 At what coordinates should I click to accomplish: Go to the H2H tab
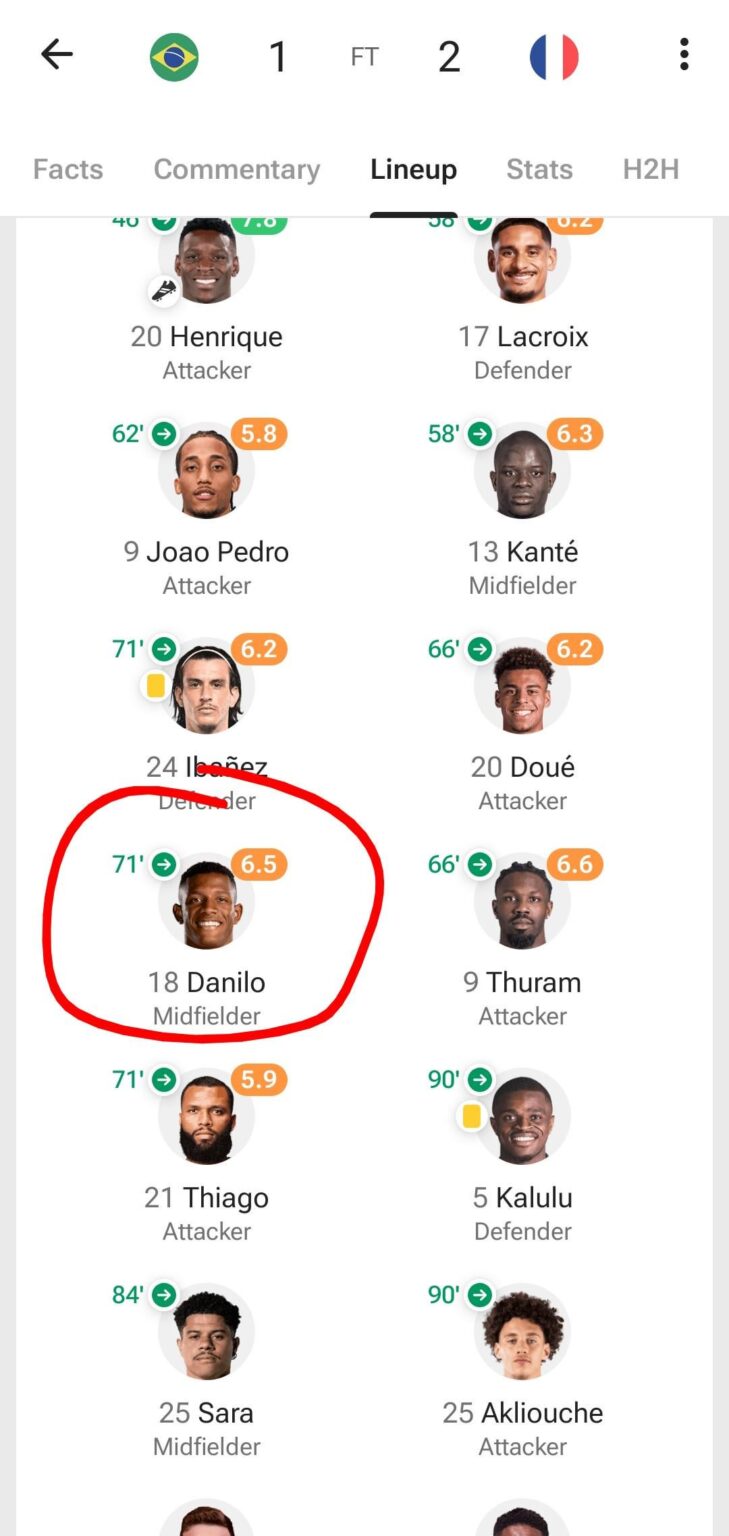pyautogui.click(x=652, y=169)
